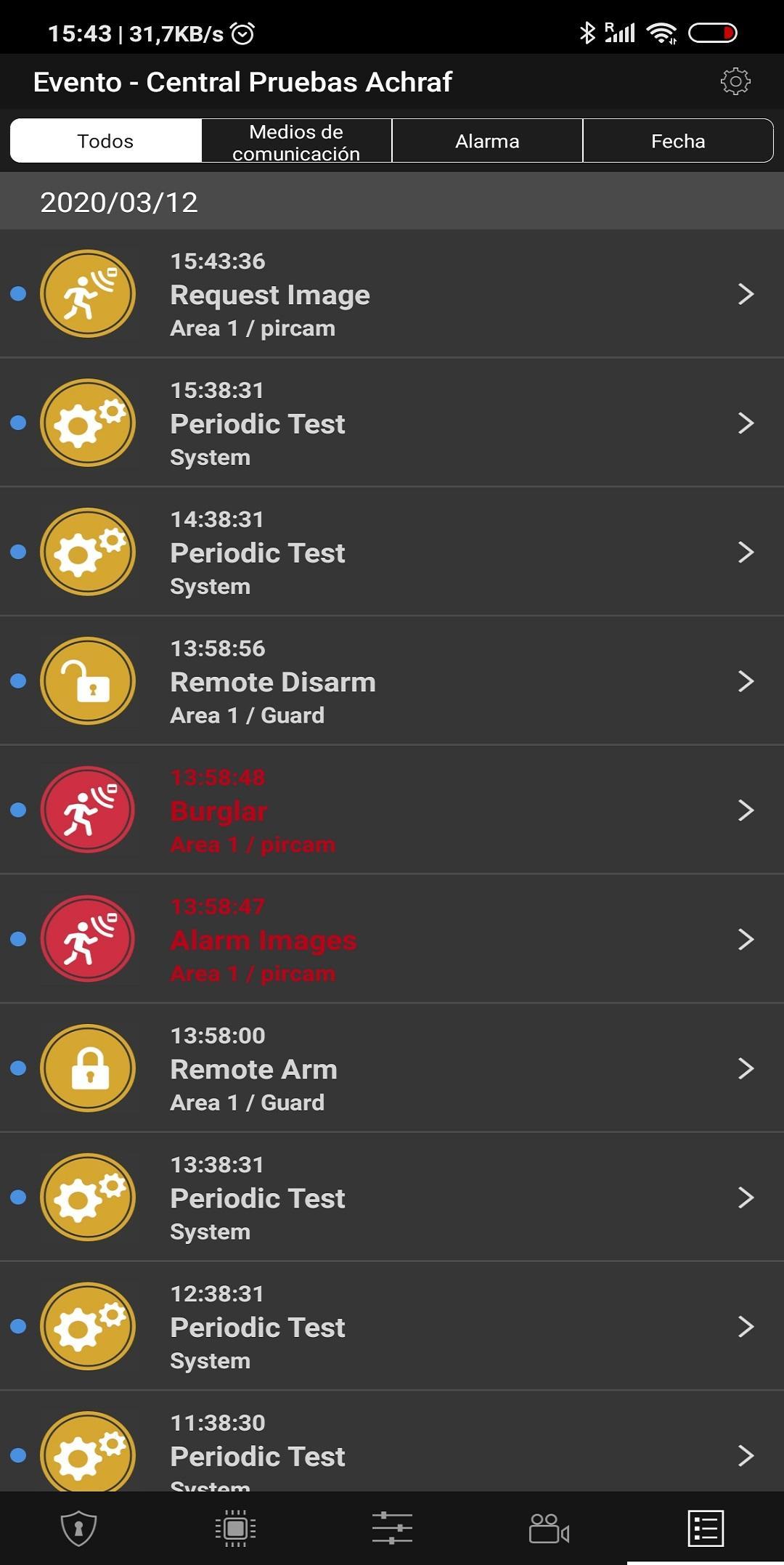Image resolution: width=784 pixels, height=1565 pixels.
Task: Switch to Medios de comunicación tab
Action: pyautogui.click(x=296, y=142)
